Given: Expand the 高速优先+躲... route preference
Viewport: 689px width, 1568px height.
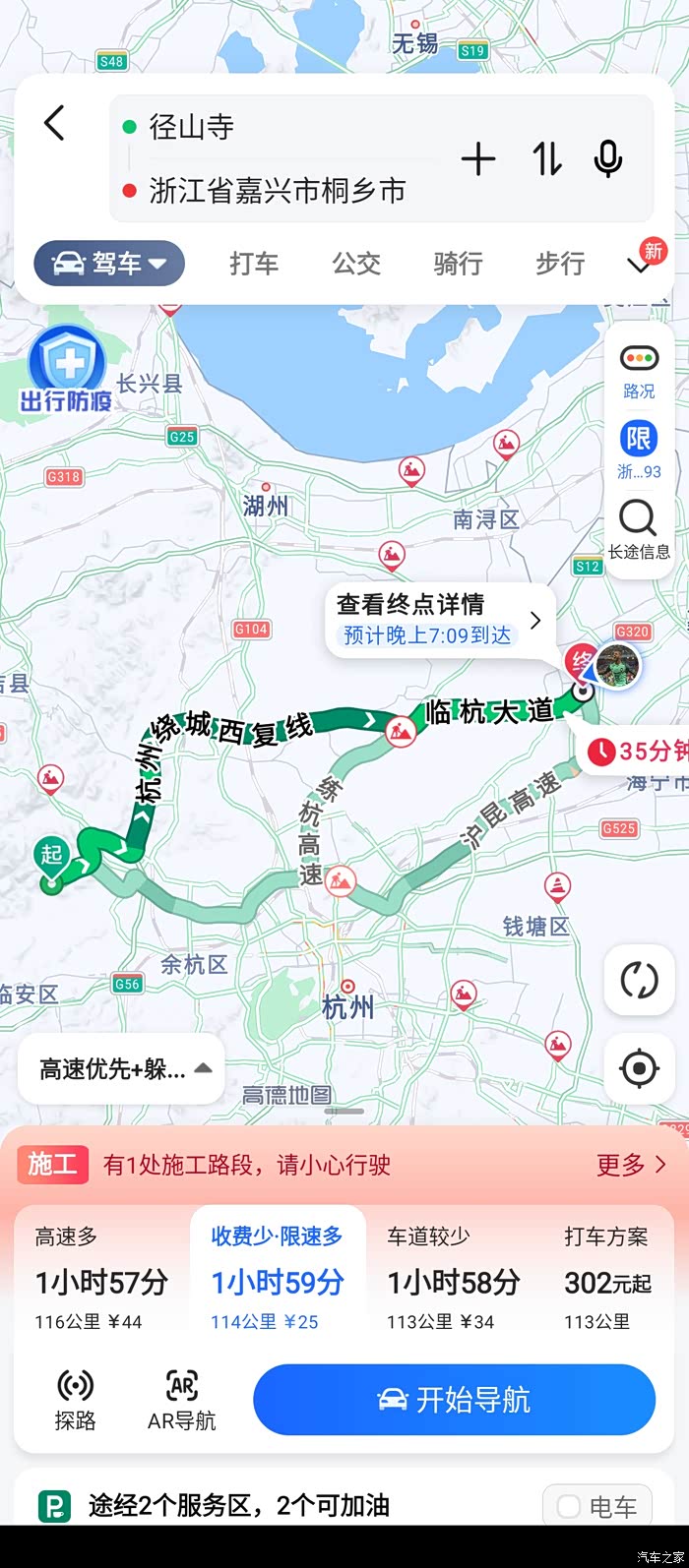Looking at the screenshot, I should click(121, 1068).
